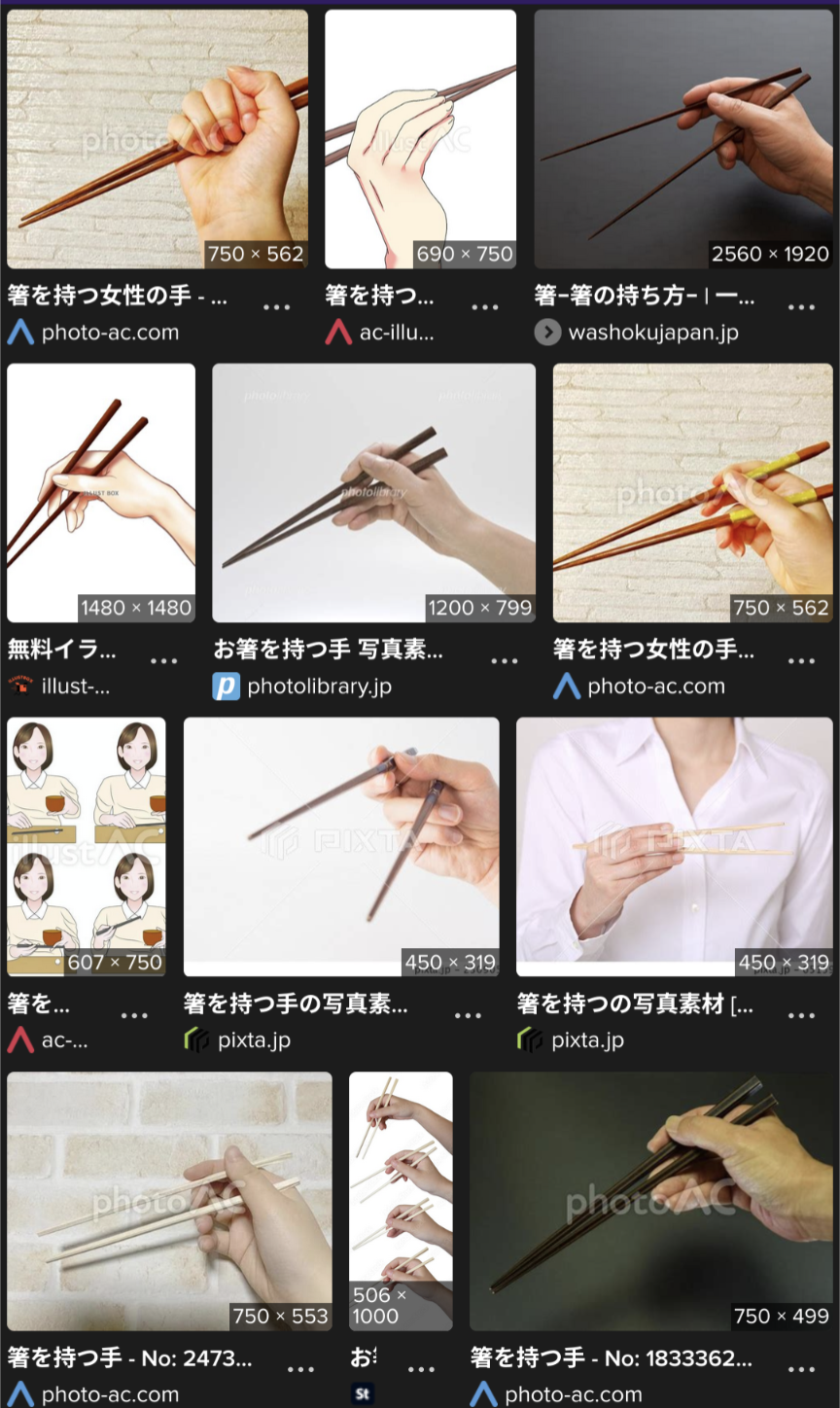Open options for 箸を持つの写真素材 pixta result
The width and height of the screenshot is (840, 1408).
(x=801, y=1015)
